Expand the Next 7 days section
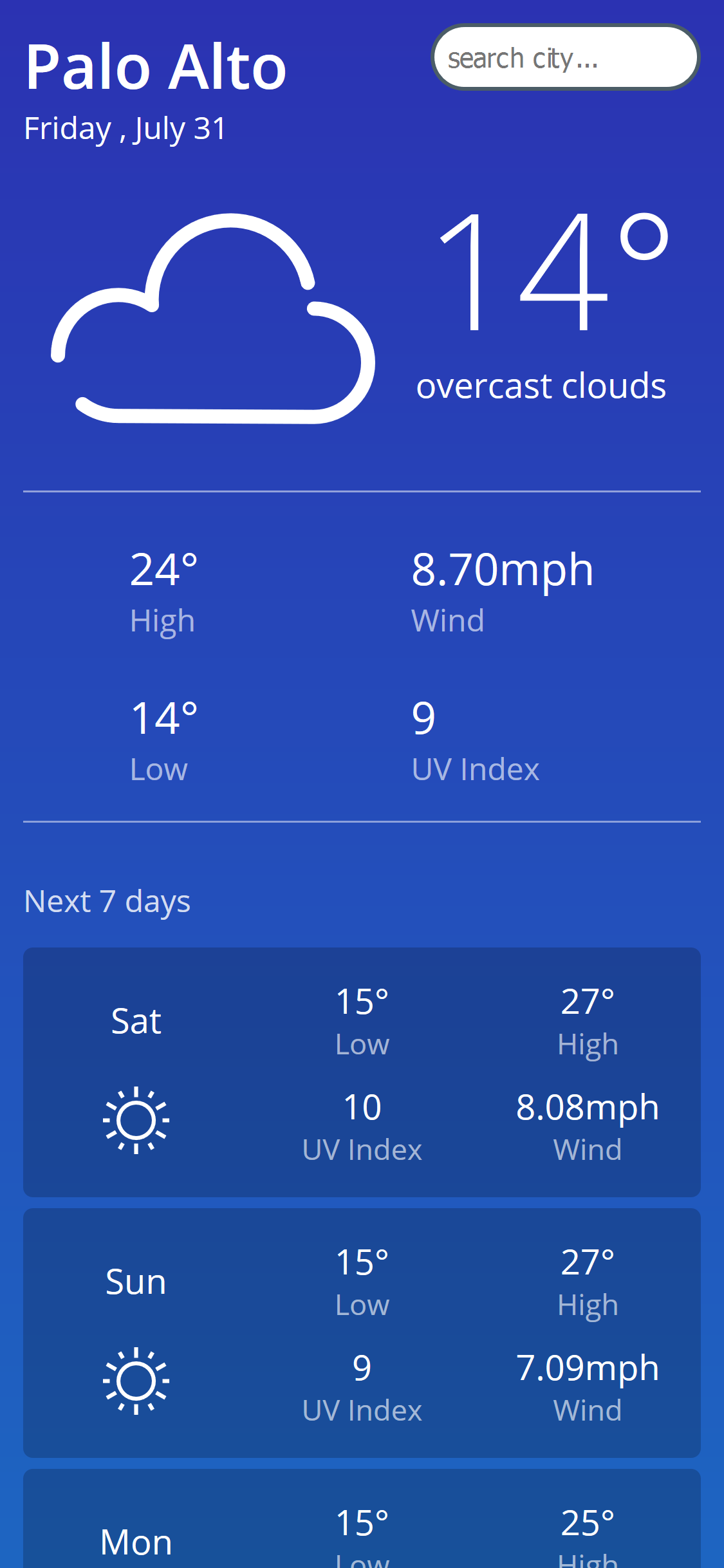This screenshot has height=1568, width=724. click(x=106, y=900)
